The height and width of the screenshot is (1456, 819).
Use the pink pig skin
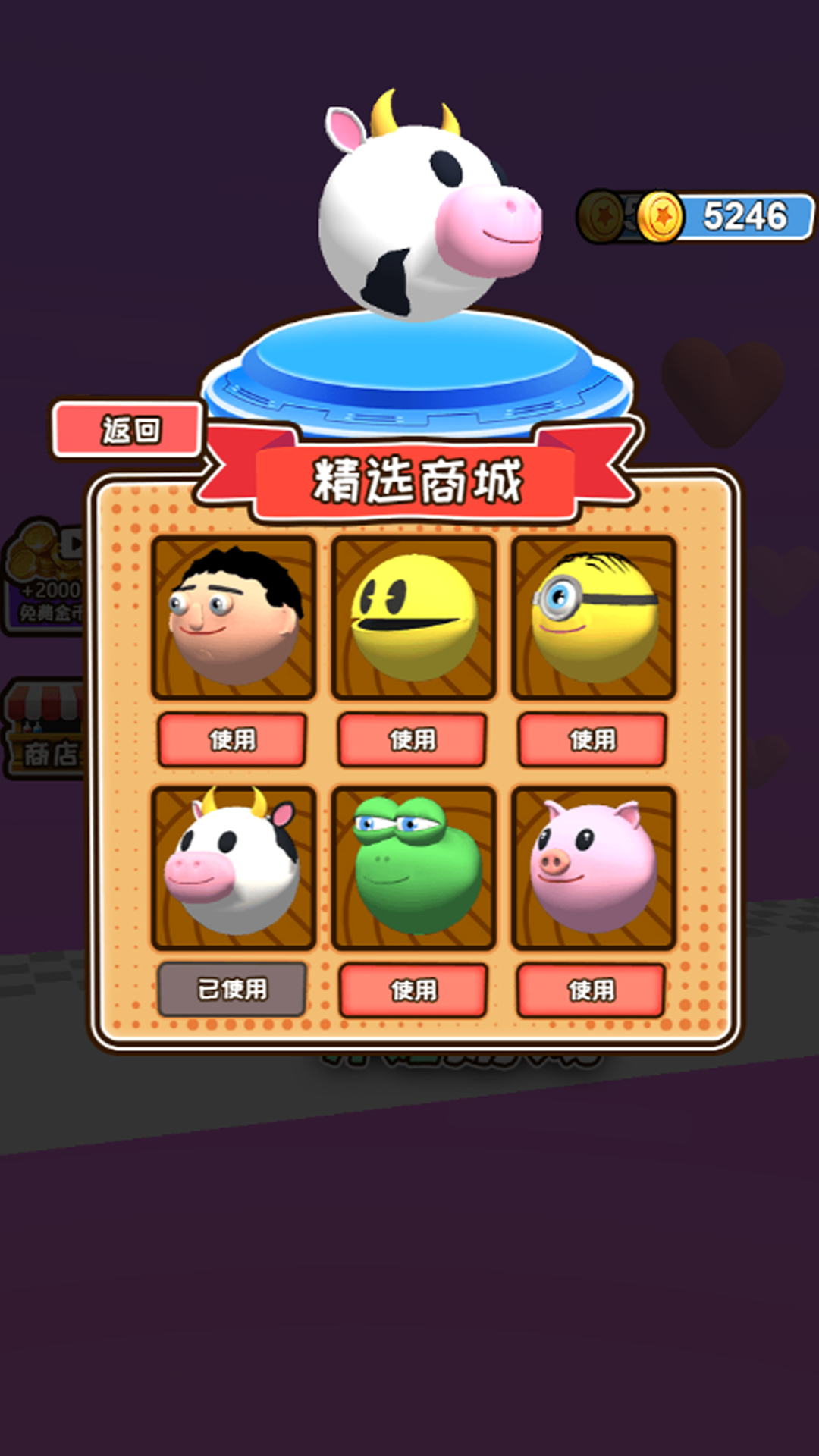591,990
